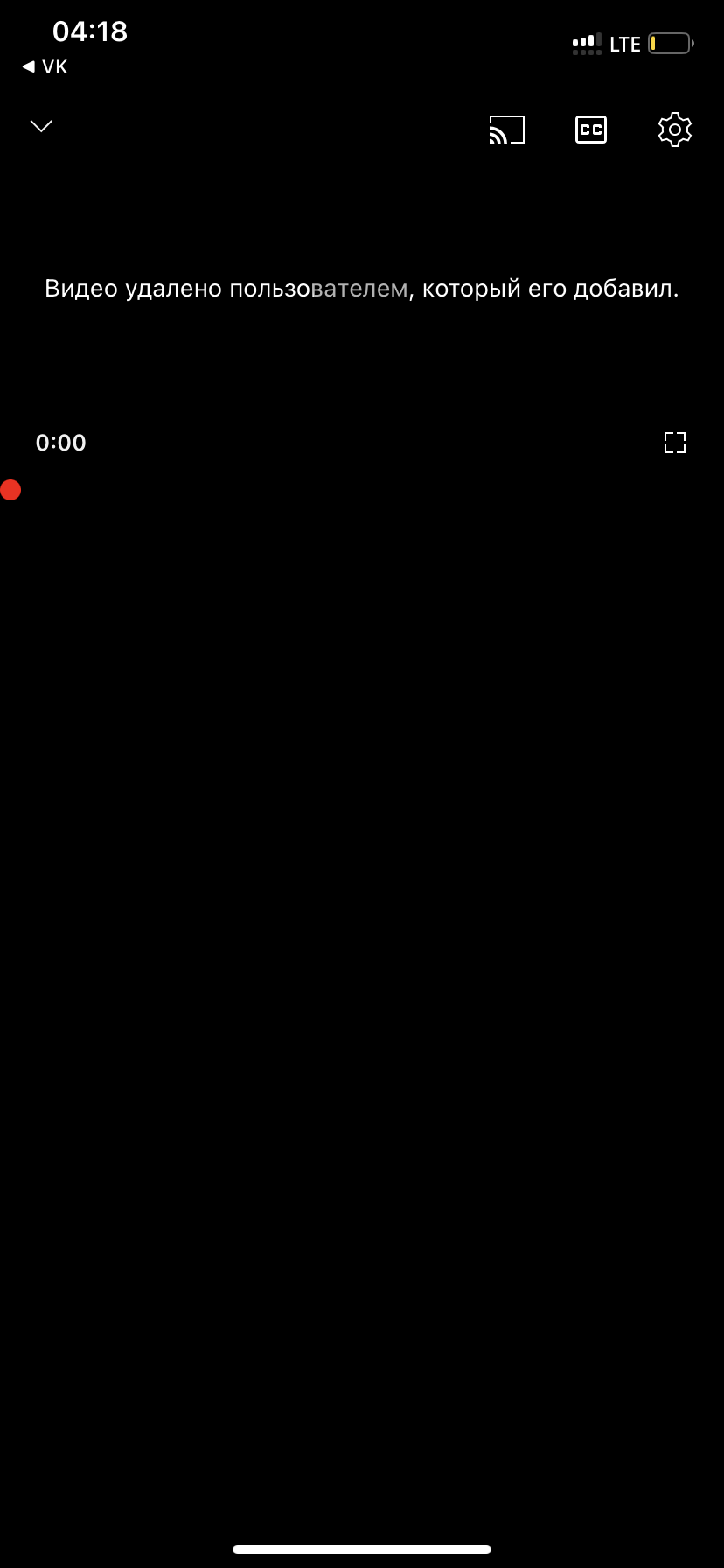Image resolution: width=724 pixels, height=1568 pixels.
Task: Toggle closed captions
Action: coord(591,129)
